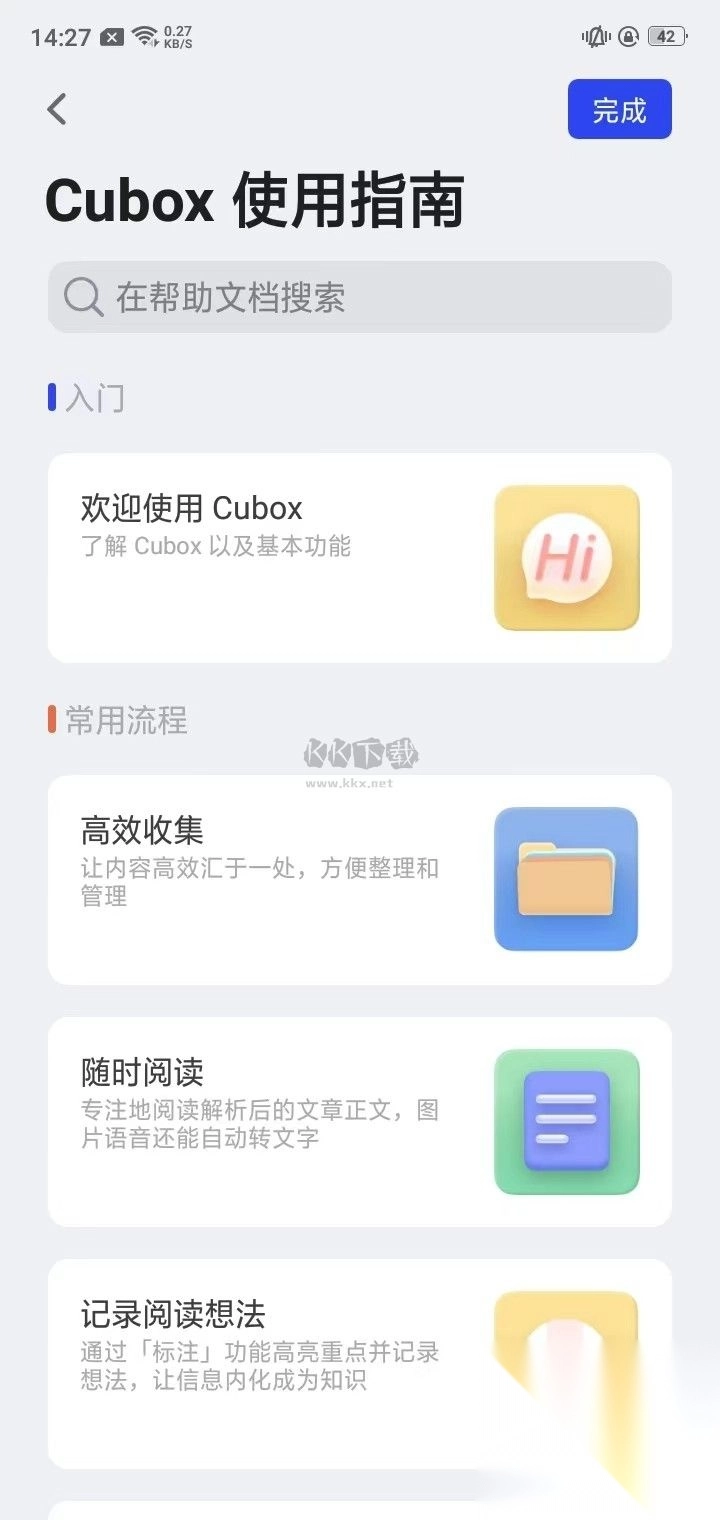Tap the screen rotation lock icon
The image size is (720, 1520).
(627, 37)
